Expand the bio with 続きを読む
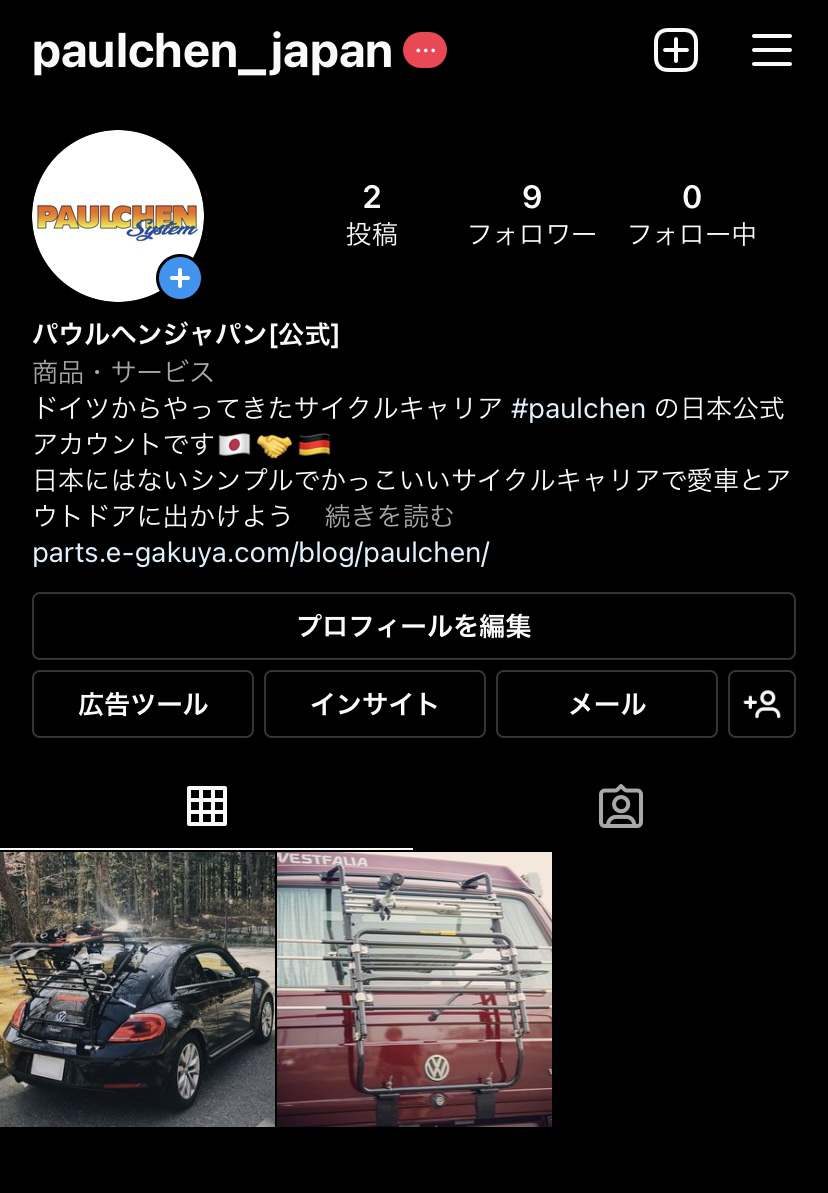828x1193 pixels. click(389, 516)
